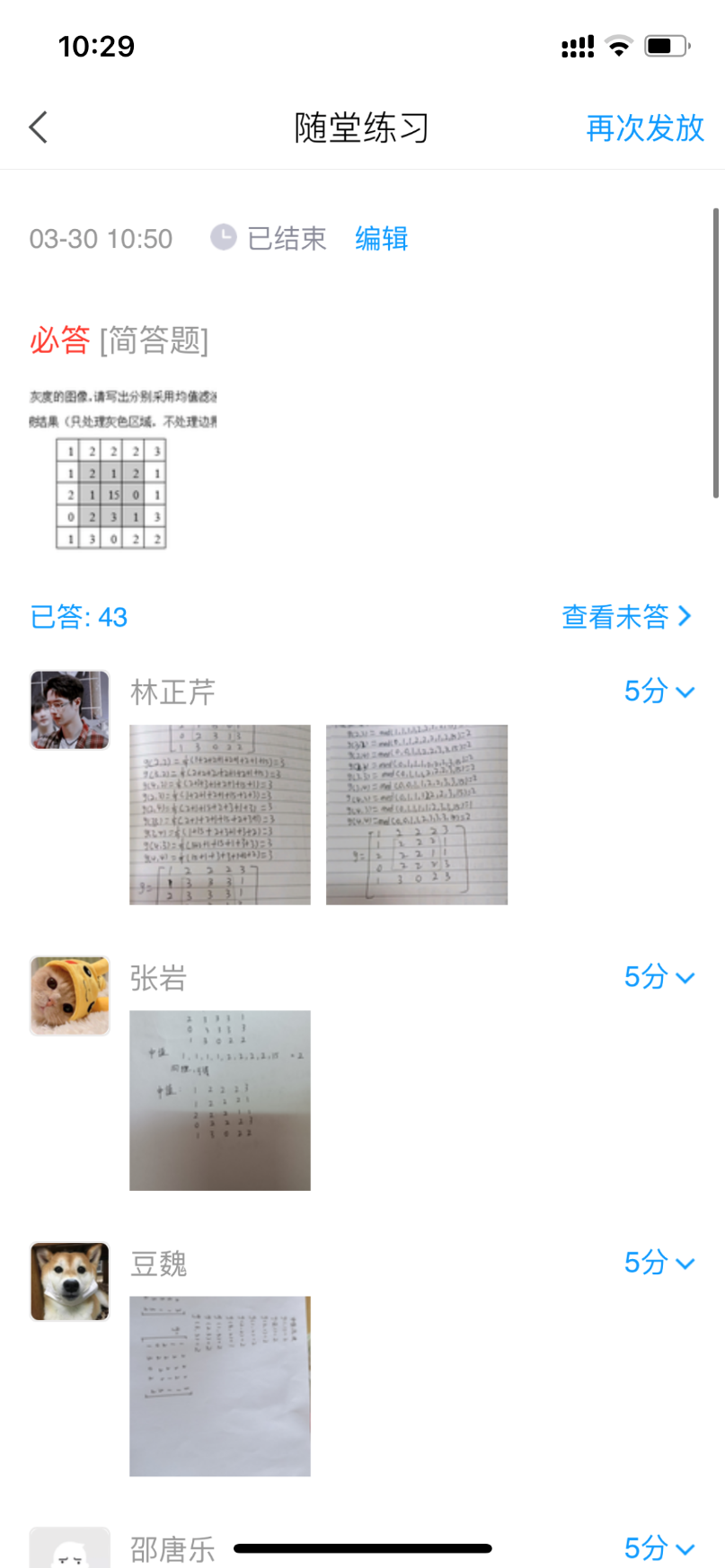Tap 再次发放 to reissue the exercise

pos(644,128)
